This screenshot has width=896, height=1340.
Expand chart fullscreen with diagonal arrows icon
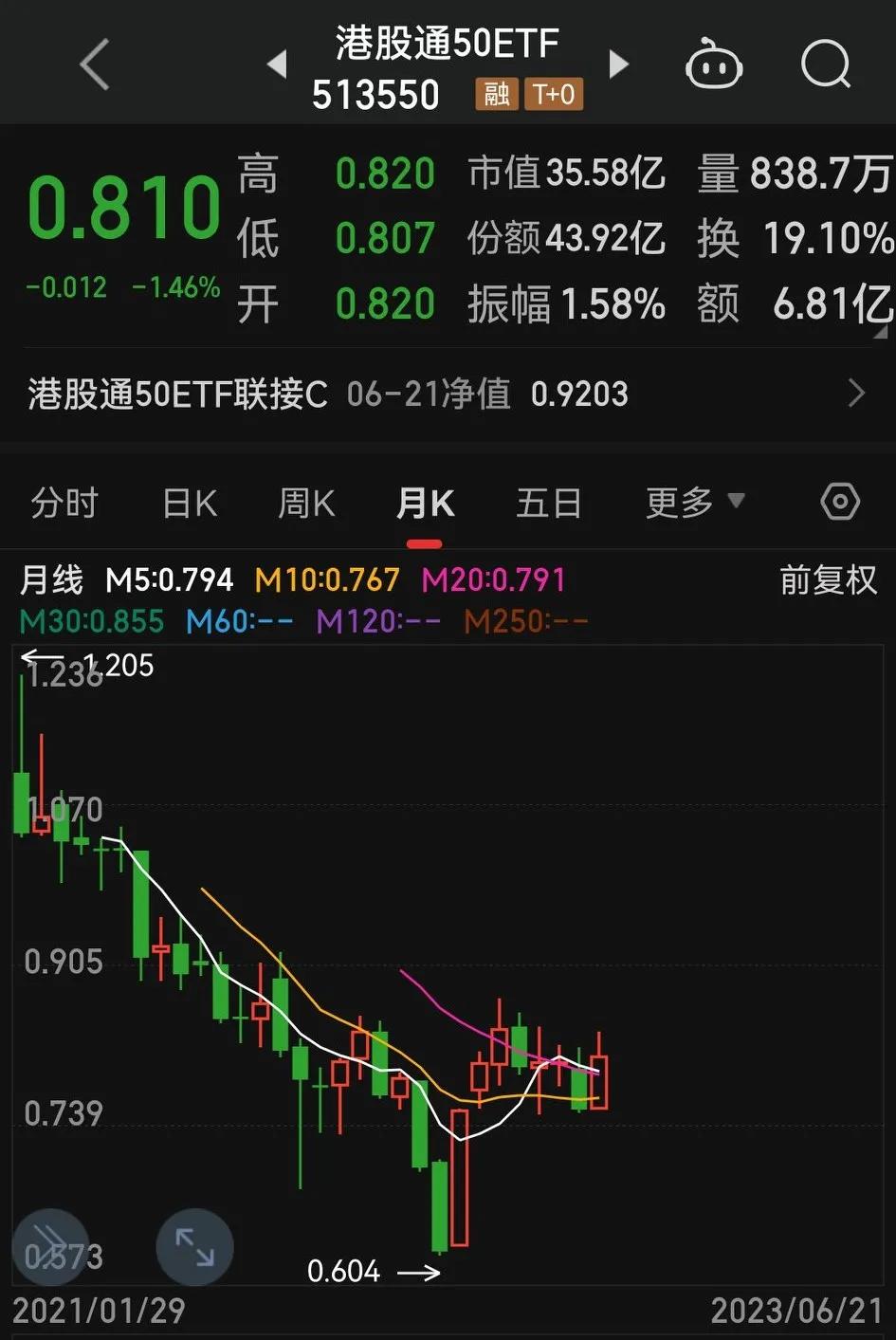pos(194,1247)
